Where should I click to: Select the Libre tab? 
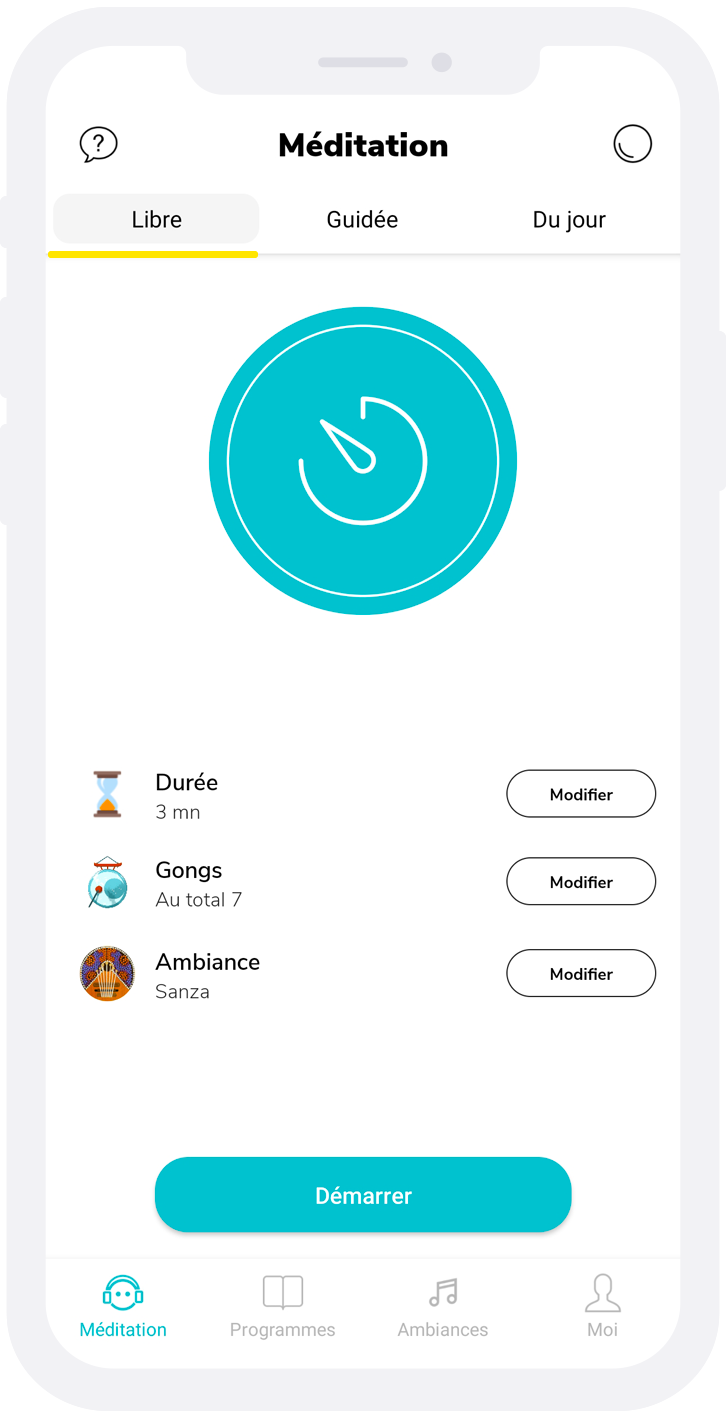pos(156,220)
